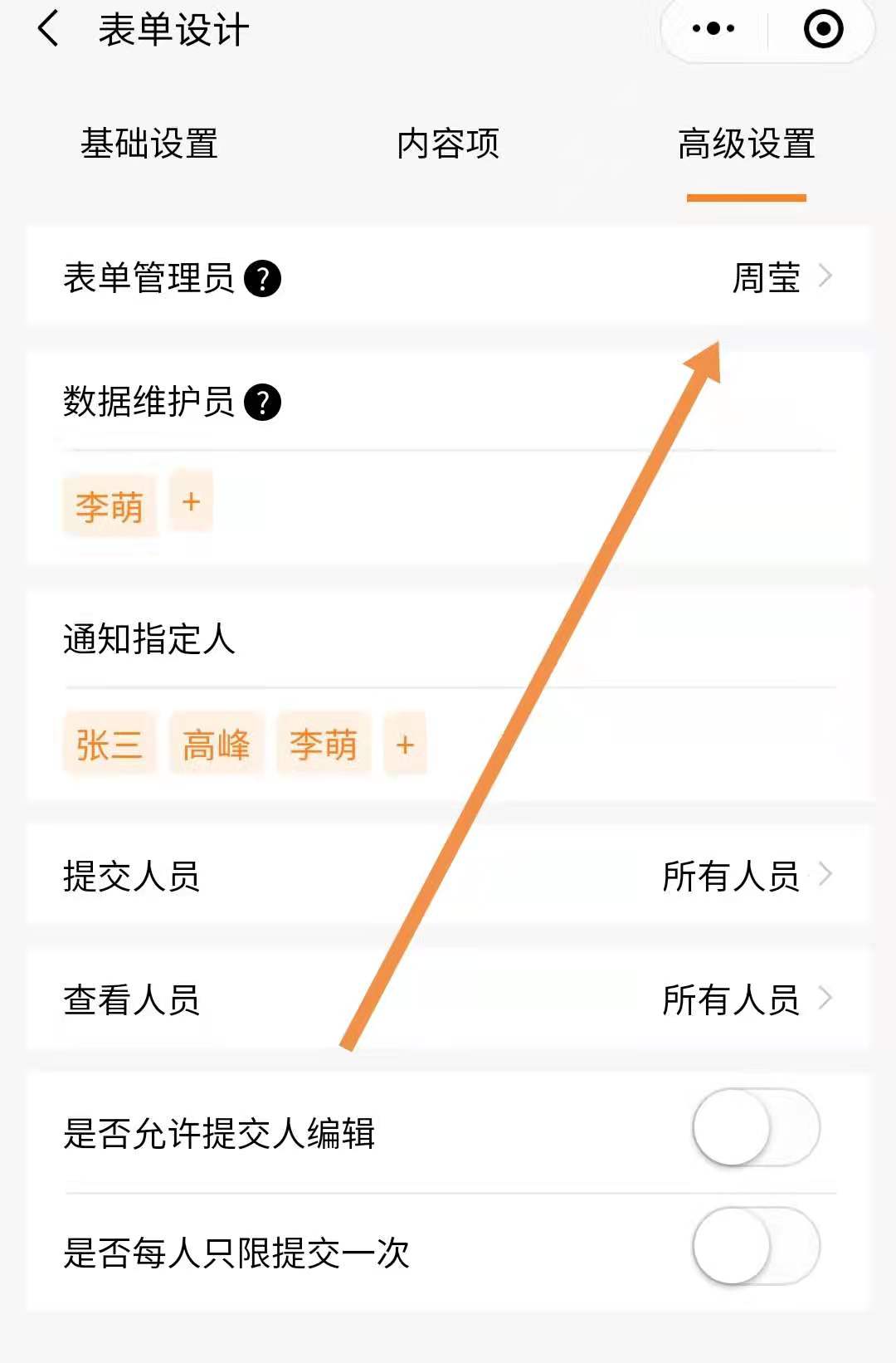Image resolution: width=896 pixels, height=1363 pixels.
Task: Select the 高级设置 tab
Action: (x=746, y=144)
